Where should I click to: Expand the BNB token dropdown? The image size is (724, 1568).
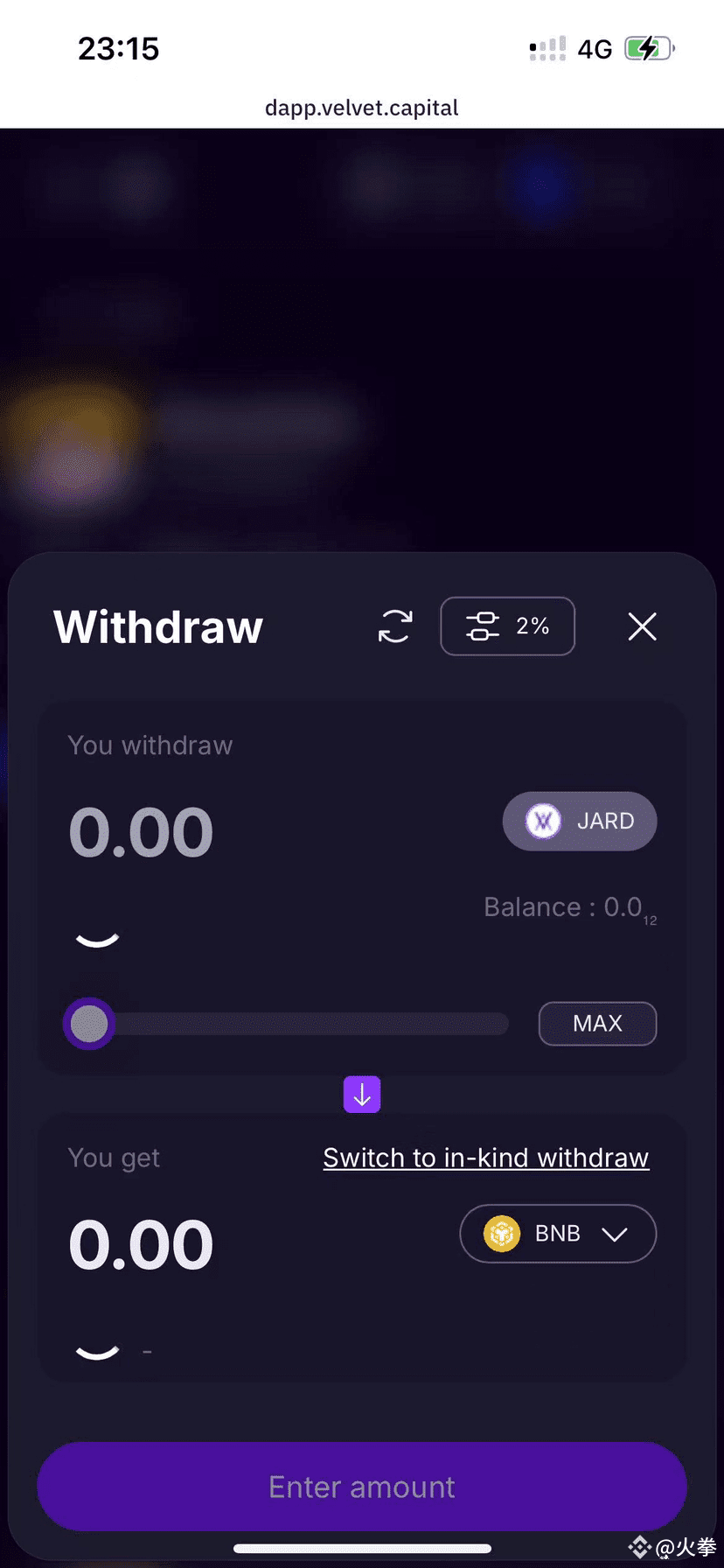pos(558,1234)
